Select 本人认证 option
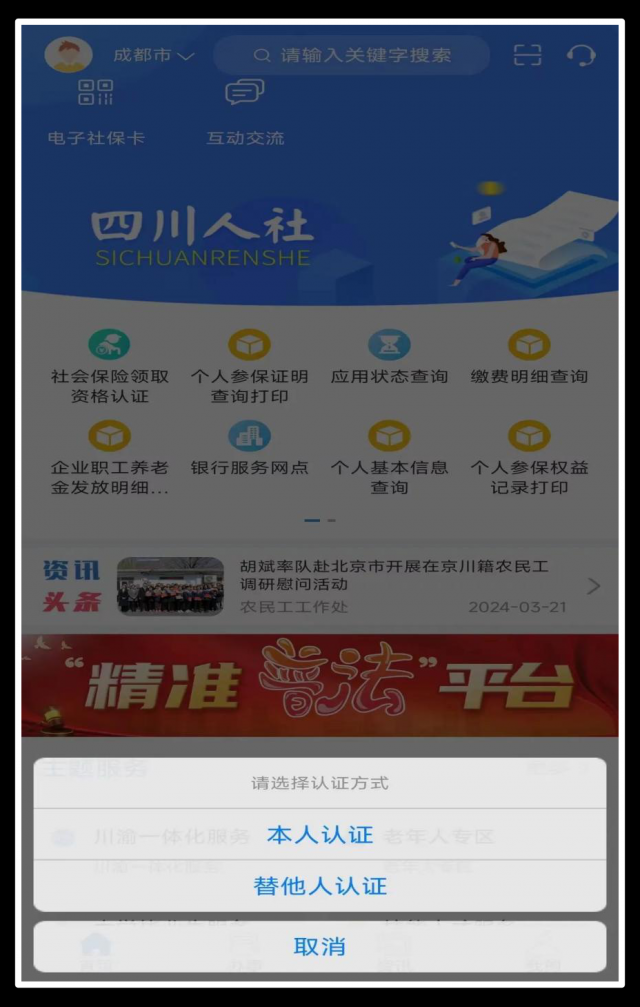 click(x=320, y=835)
